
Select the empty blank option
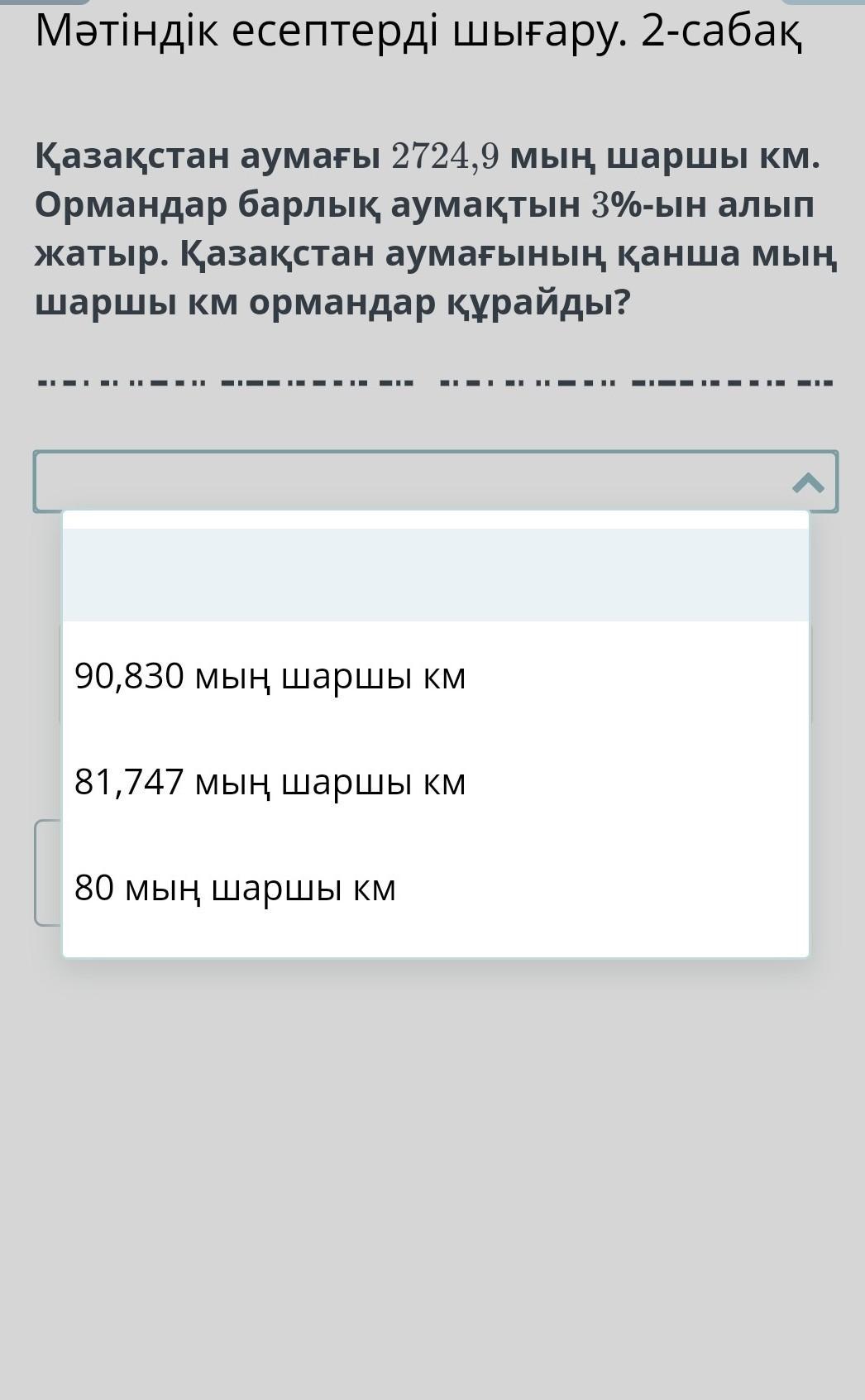[436, 574]
